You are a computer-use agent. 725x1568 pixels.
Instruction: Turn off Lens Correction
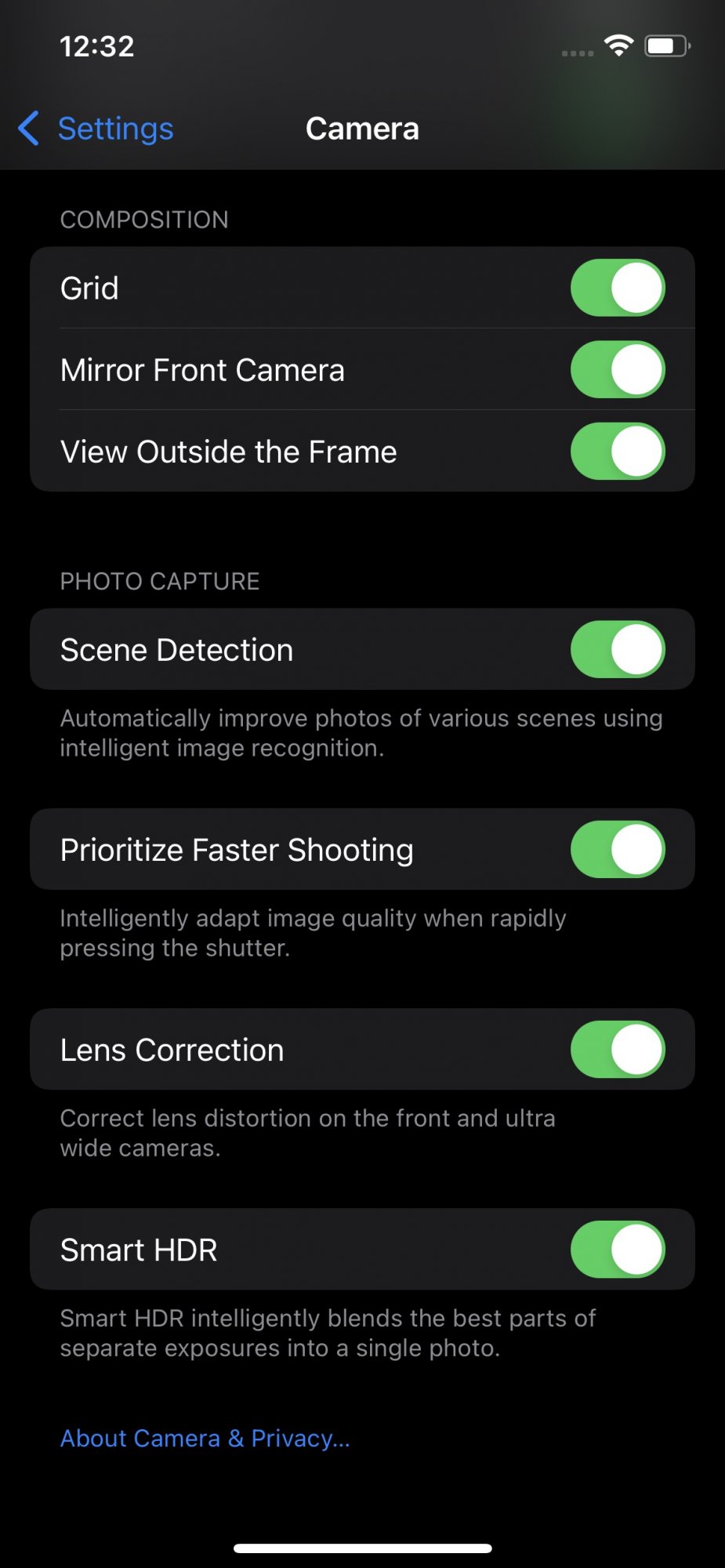[x=618, y=1049]
